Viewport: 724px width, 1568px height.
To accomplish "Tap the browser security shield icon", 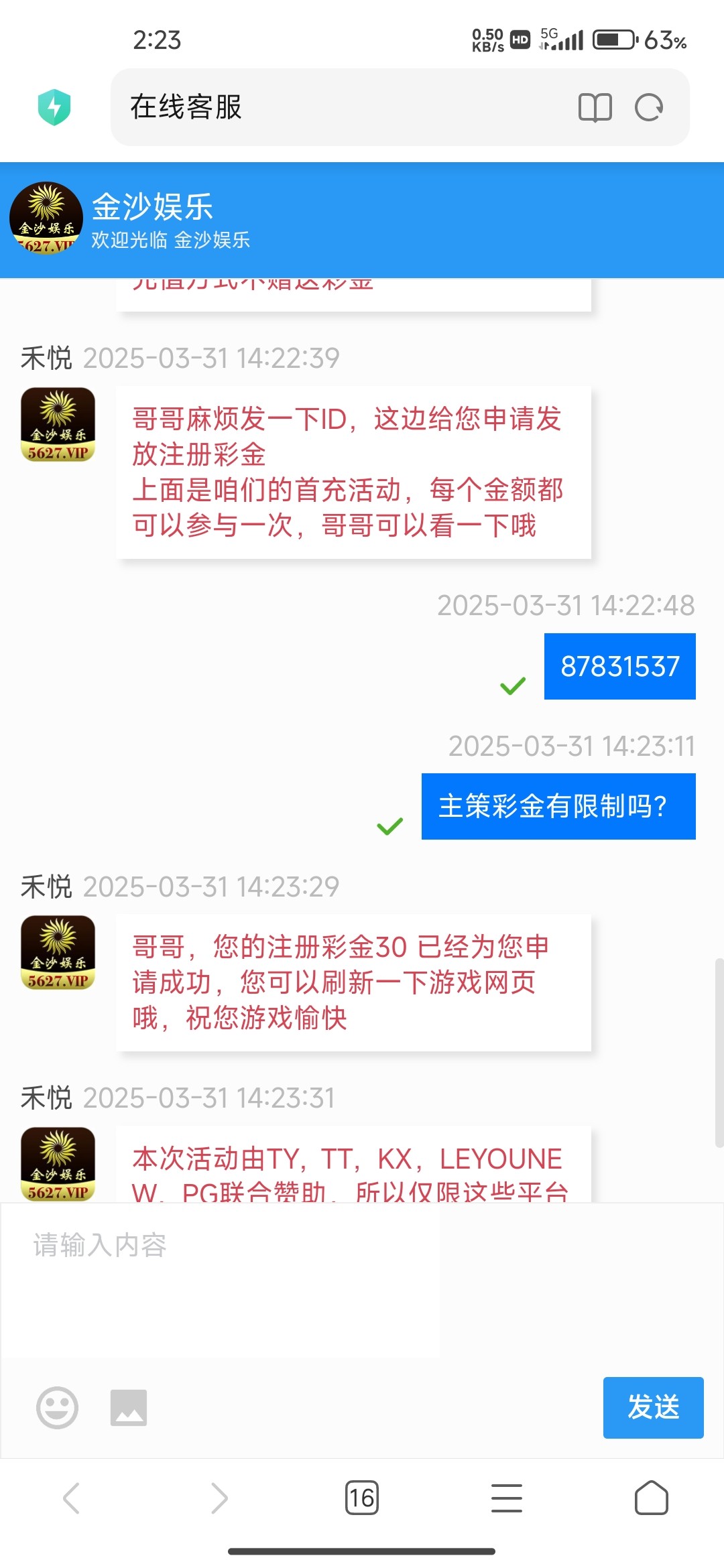I will [x=54, y=107].
